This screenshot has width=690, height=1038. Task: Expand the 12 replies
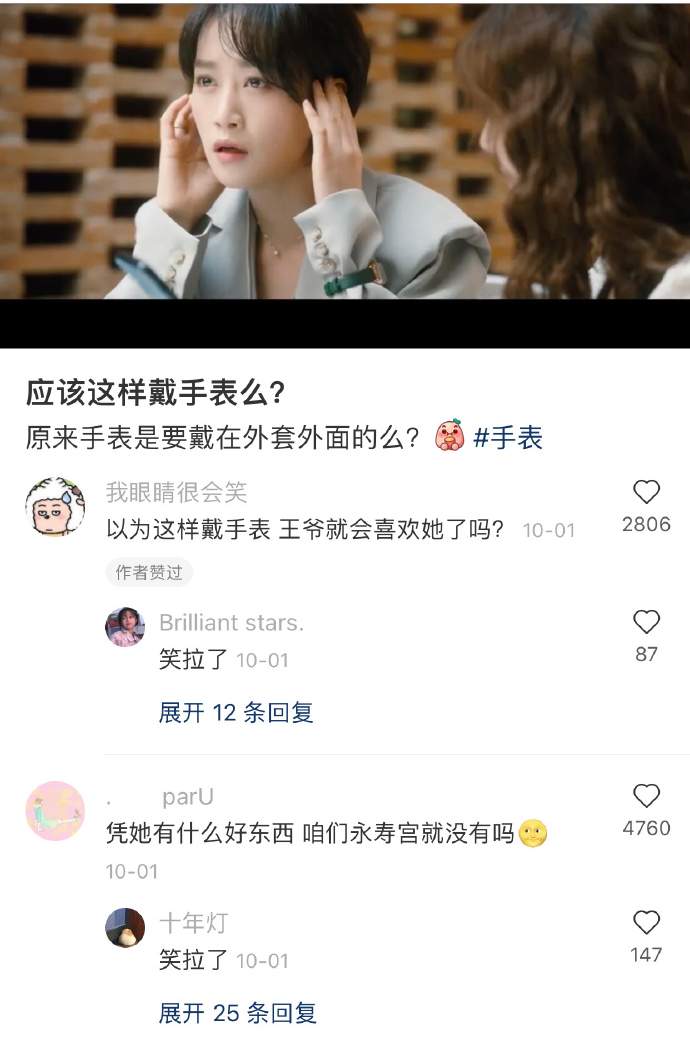236,712
